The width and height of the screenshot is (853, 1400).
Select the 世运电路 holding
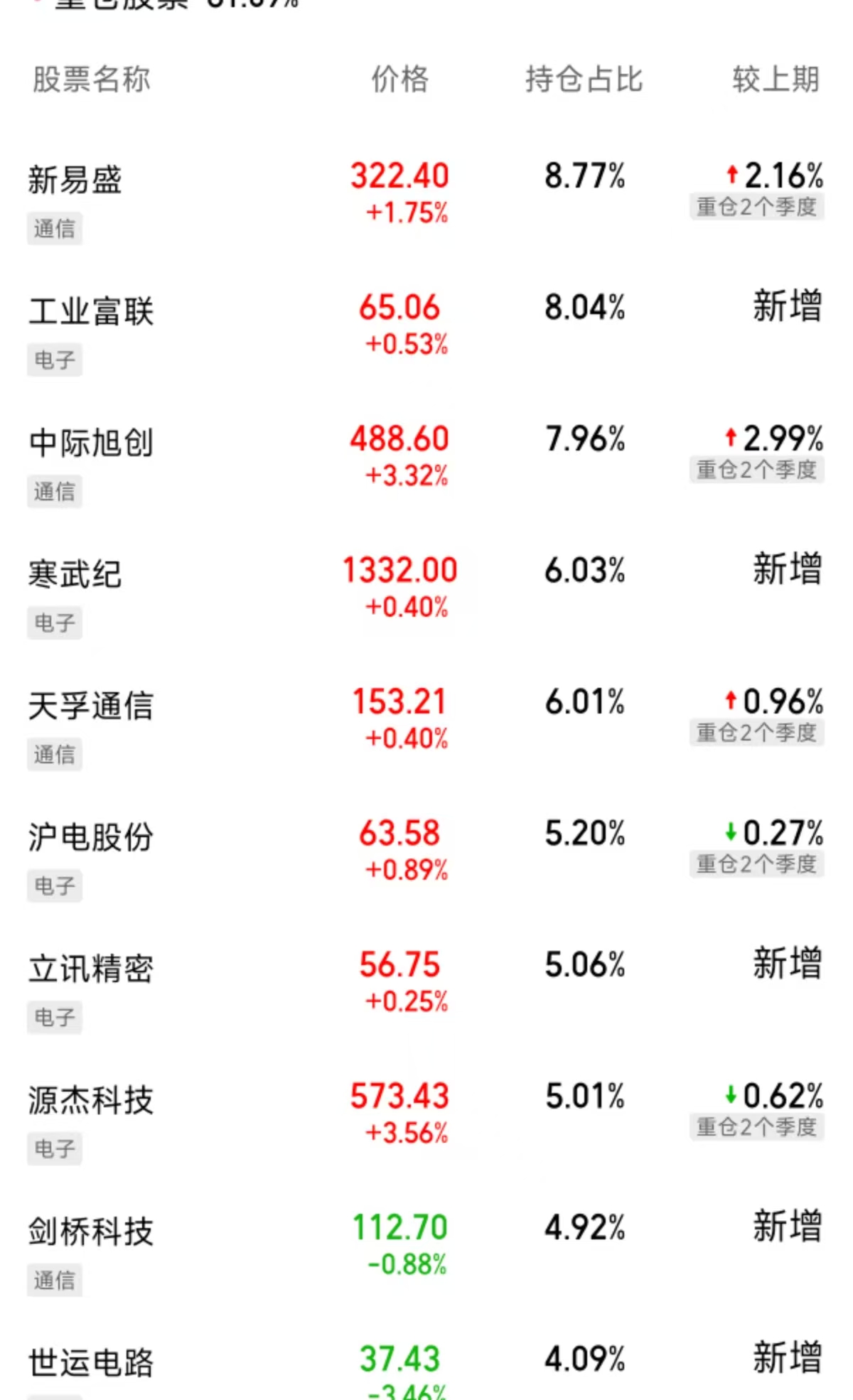pos(91,1362)
